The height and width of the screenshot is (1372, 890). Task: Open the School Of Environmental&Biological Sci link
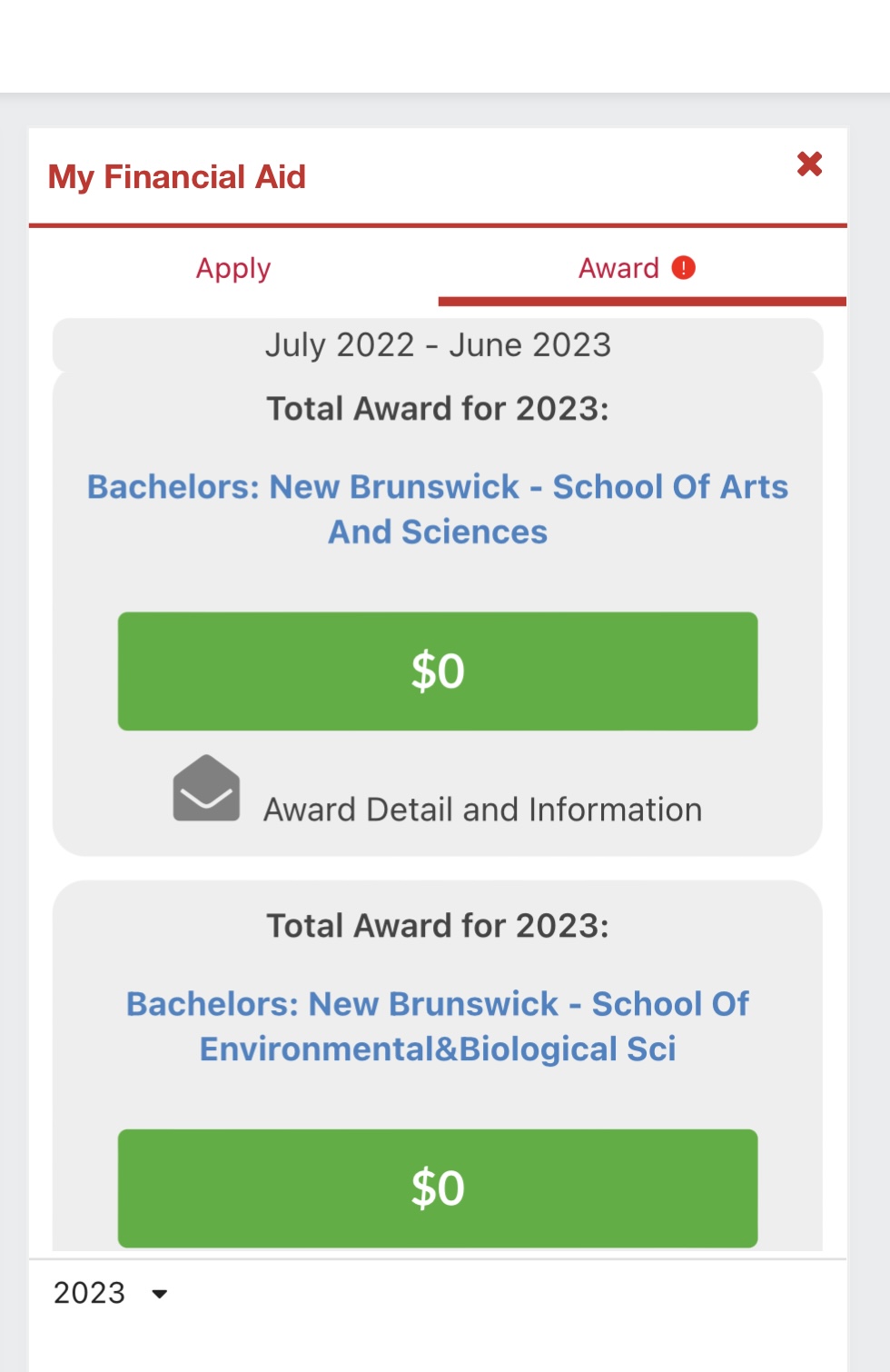[x=438, y=1026]
